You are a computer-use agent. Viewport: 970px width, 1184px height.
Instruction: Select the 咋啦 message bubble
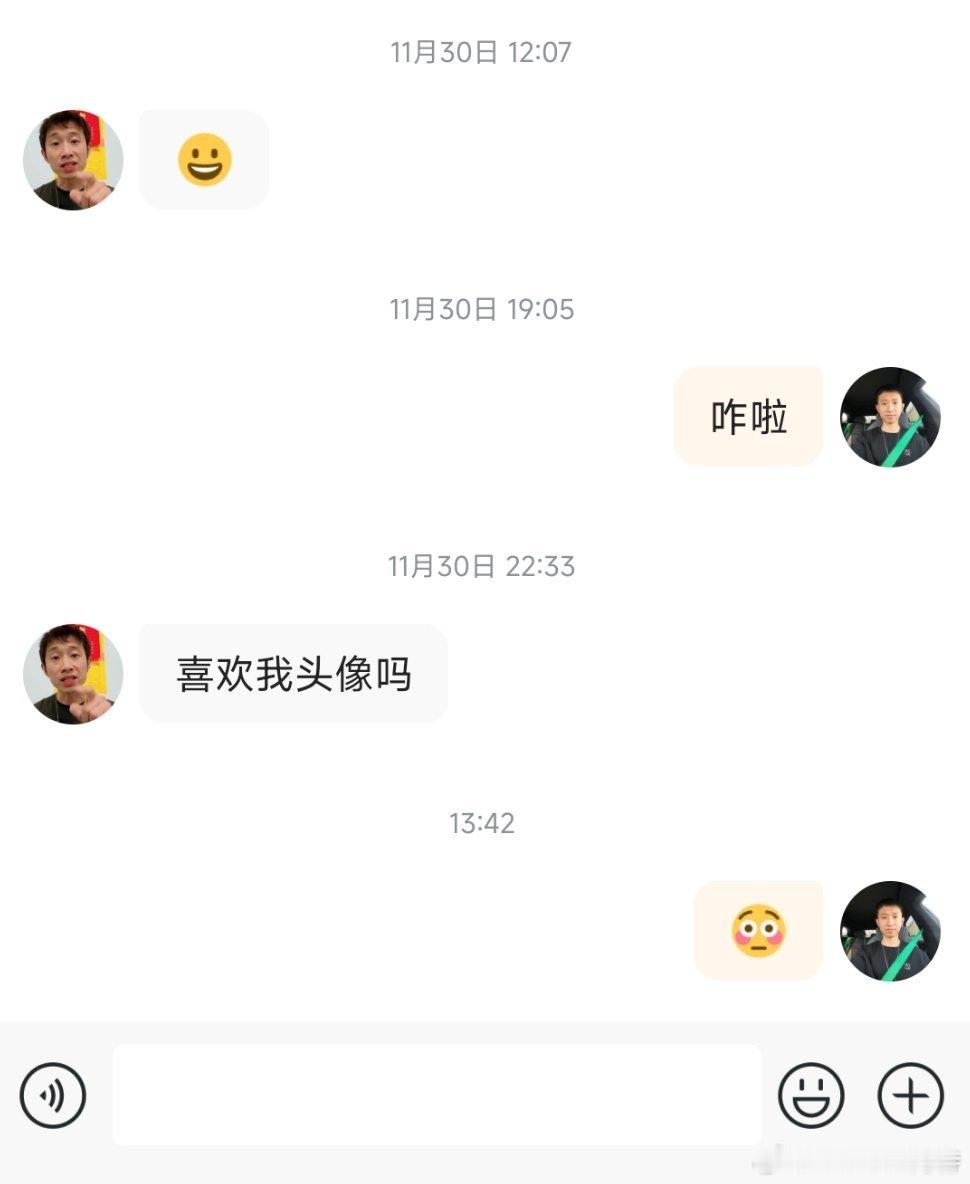coord(747,417)
